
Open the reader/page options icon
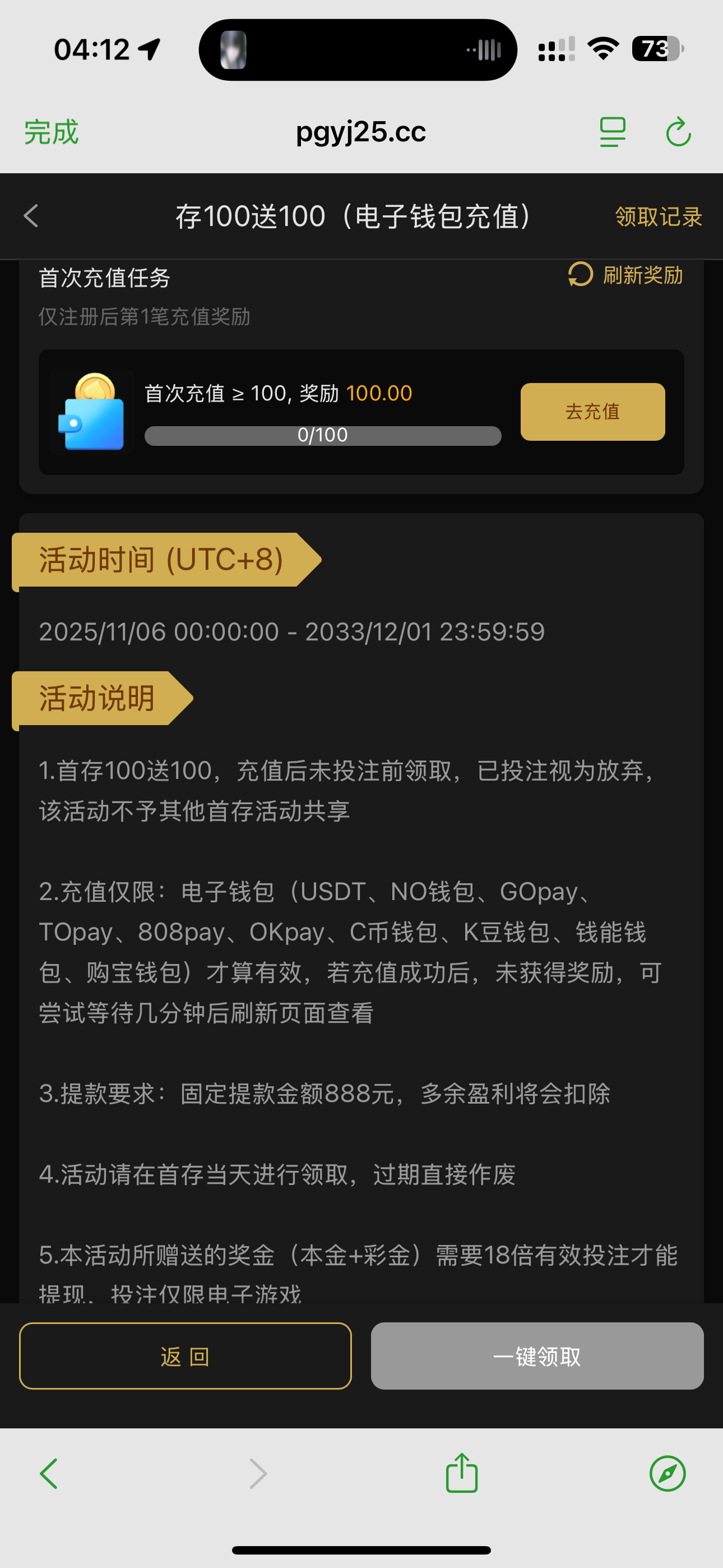[612, 132]
